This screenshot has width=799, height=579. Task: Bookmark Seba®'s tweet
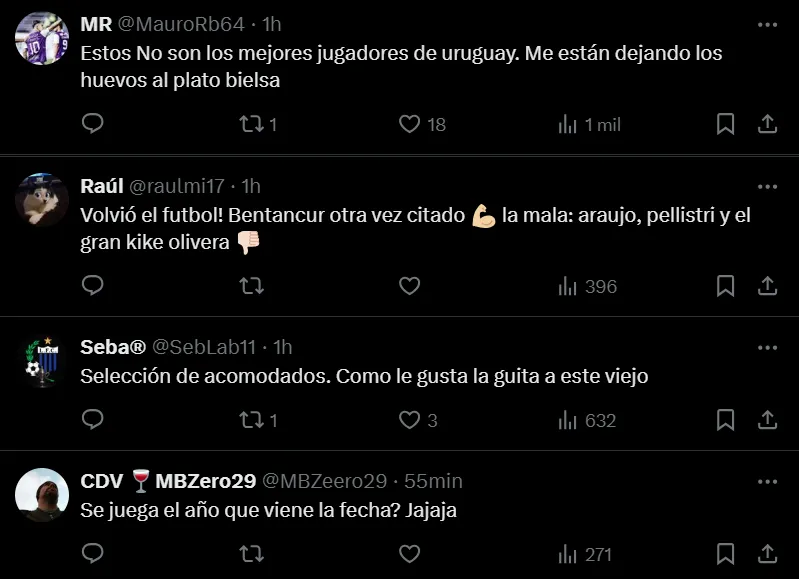[726, 420]
